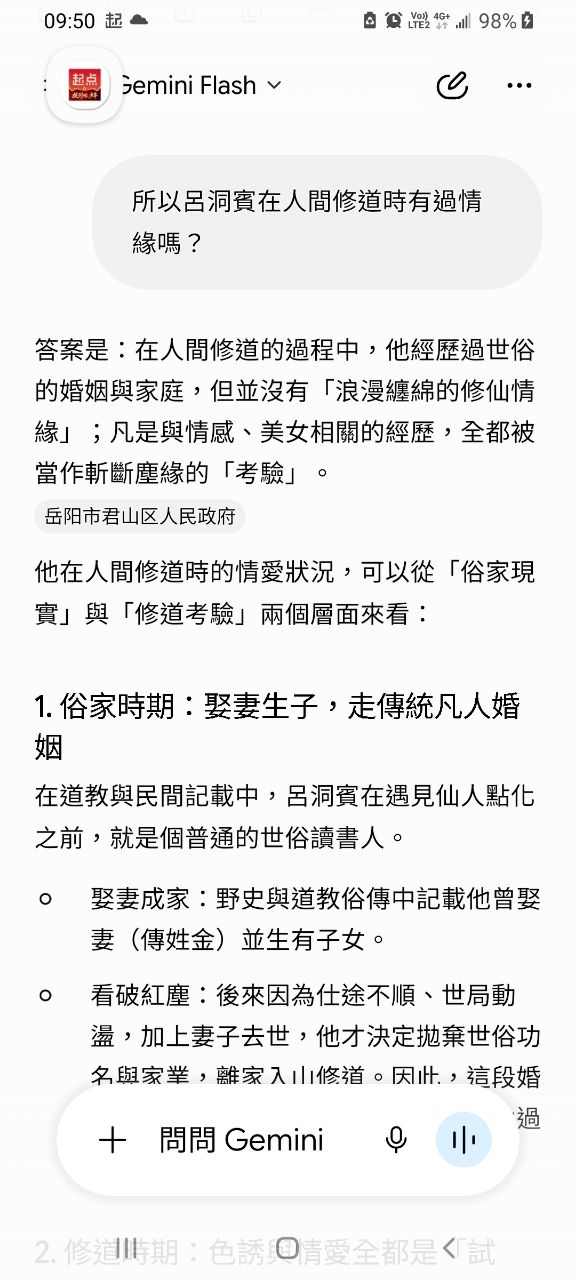Start a new chat with the pencil icon

(452, 86)
